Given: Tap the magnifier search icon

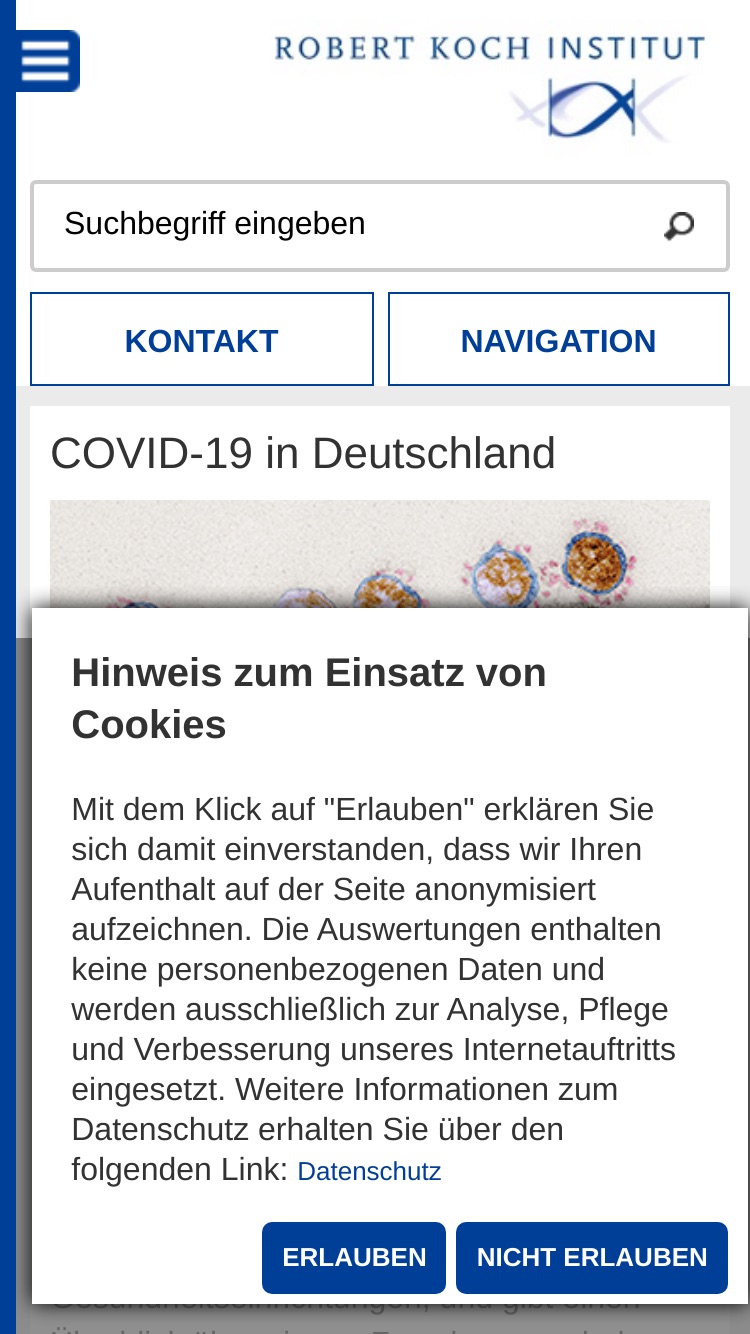Looking at the screenshot, I should click(679, 225).
